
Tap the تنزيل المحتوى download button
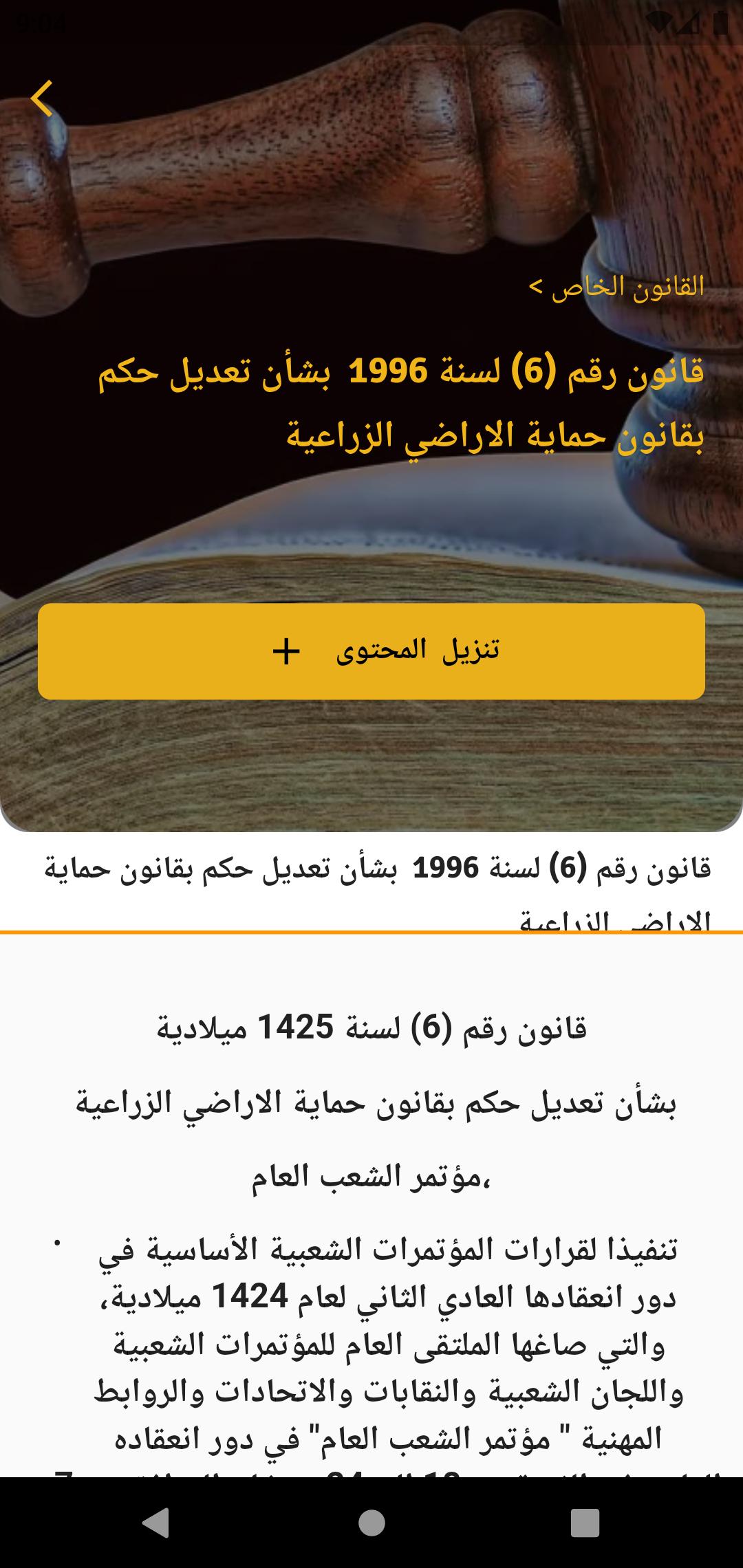click(x=371, y=651)
